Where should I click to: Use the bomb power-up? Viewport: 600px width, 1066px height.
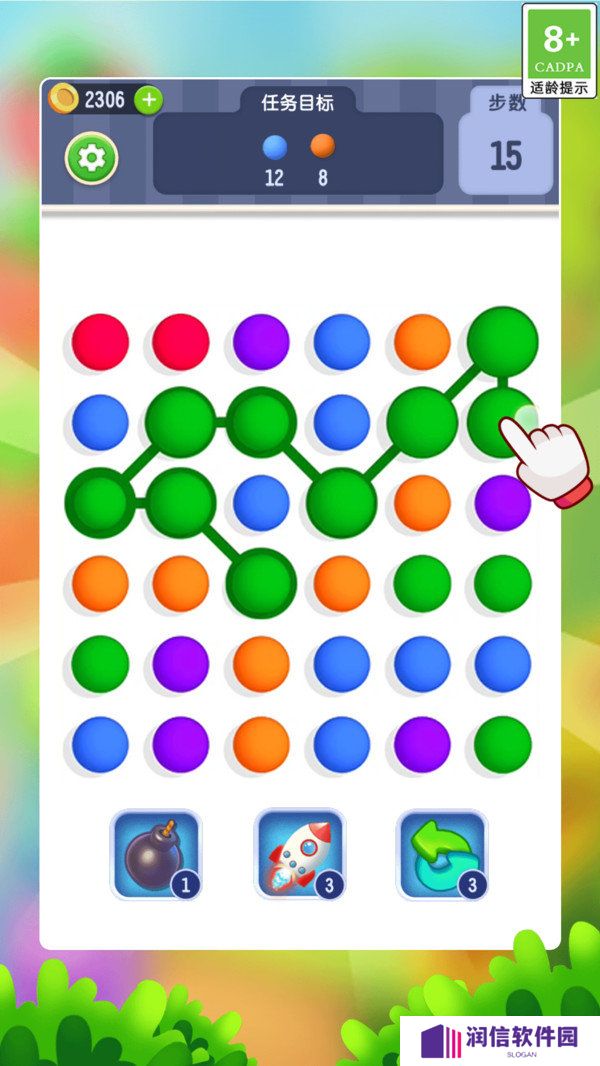155,855
